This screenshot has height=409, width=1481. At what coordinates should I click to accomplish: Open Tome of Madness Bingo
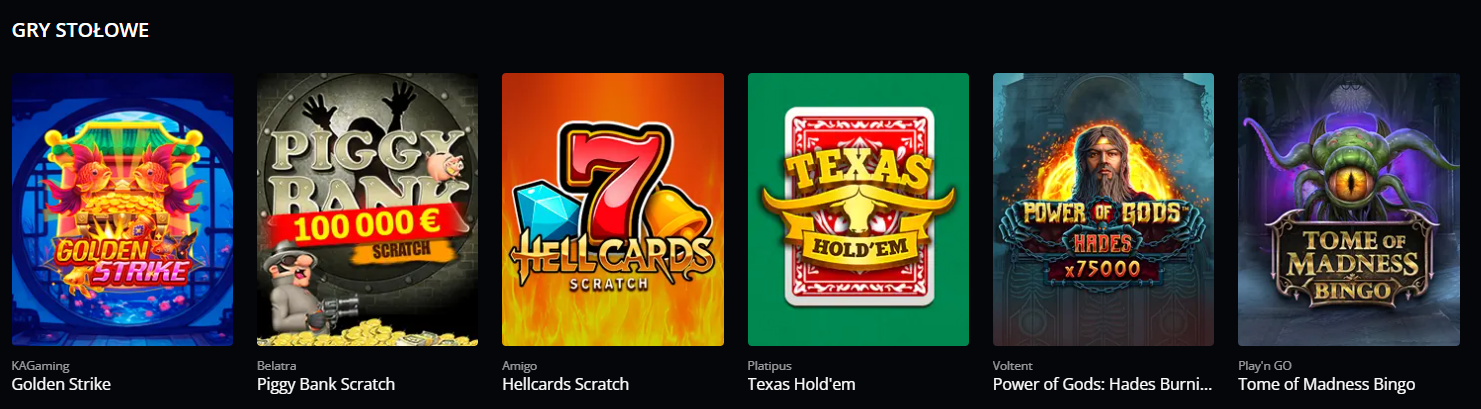(1348, 209)
